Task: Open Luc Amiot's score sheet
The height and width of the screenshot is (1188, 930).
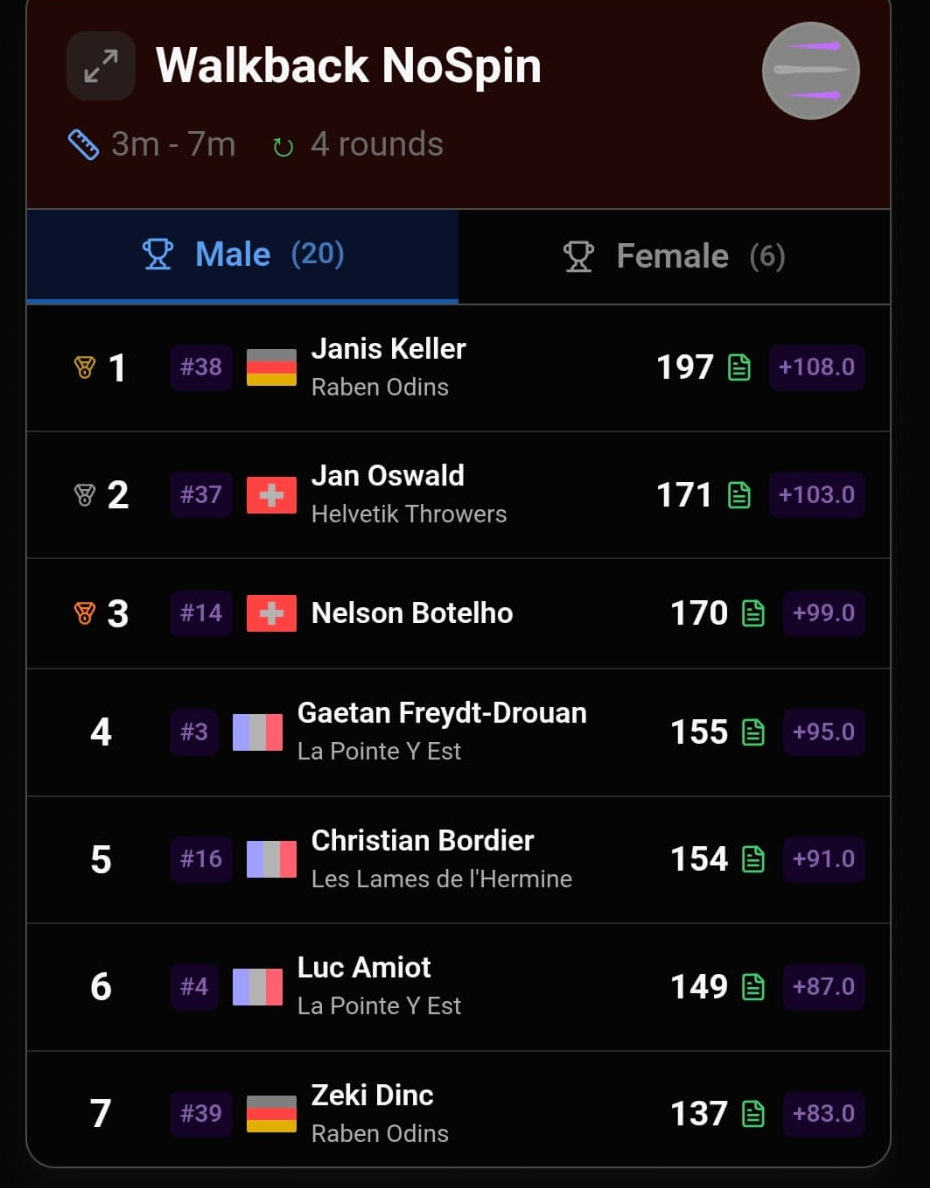Action: [x=753, y=987]
